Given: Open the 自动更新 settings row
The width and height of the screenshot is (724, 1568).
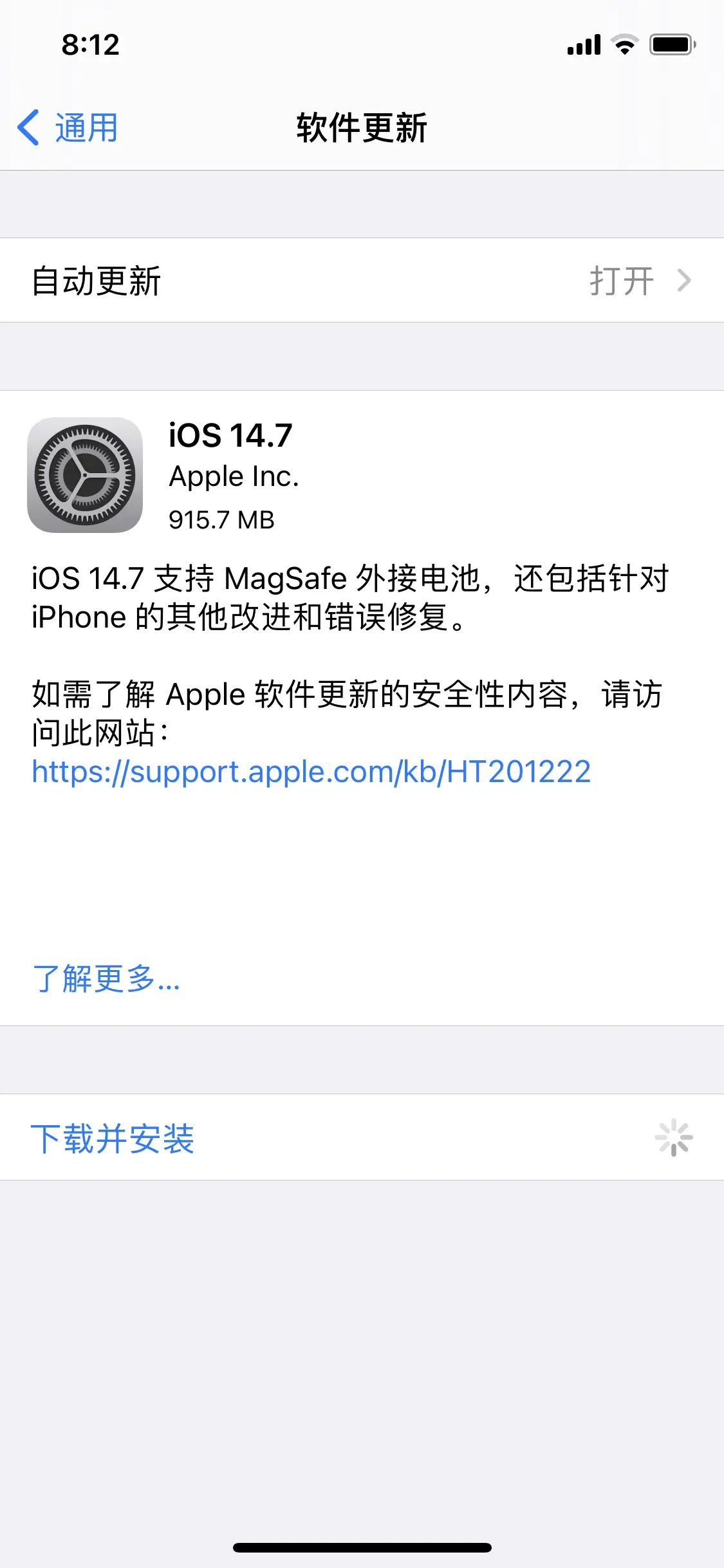Looking at the screenshot, I should 362,281.
